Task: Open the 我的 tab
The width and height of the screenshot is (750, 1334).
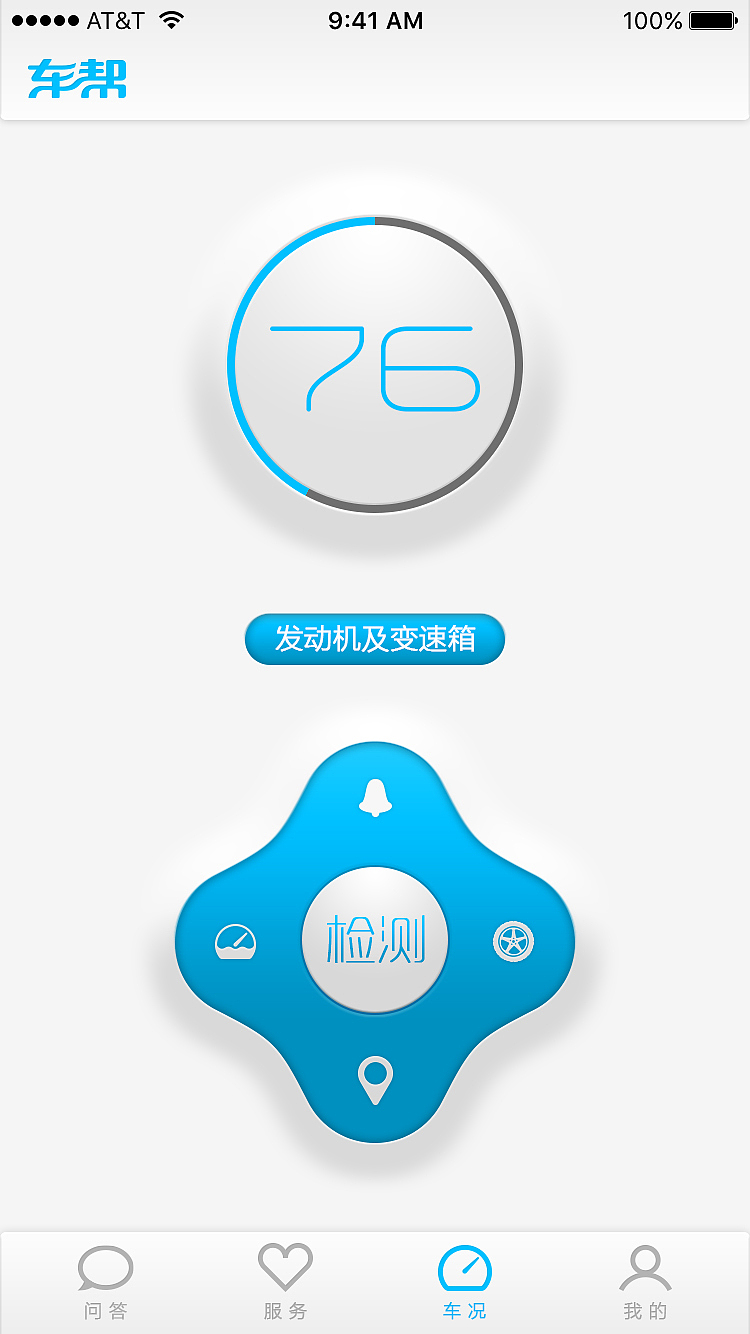Action: [645, 1310]
